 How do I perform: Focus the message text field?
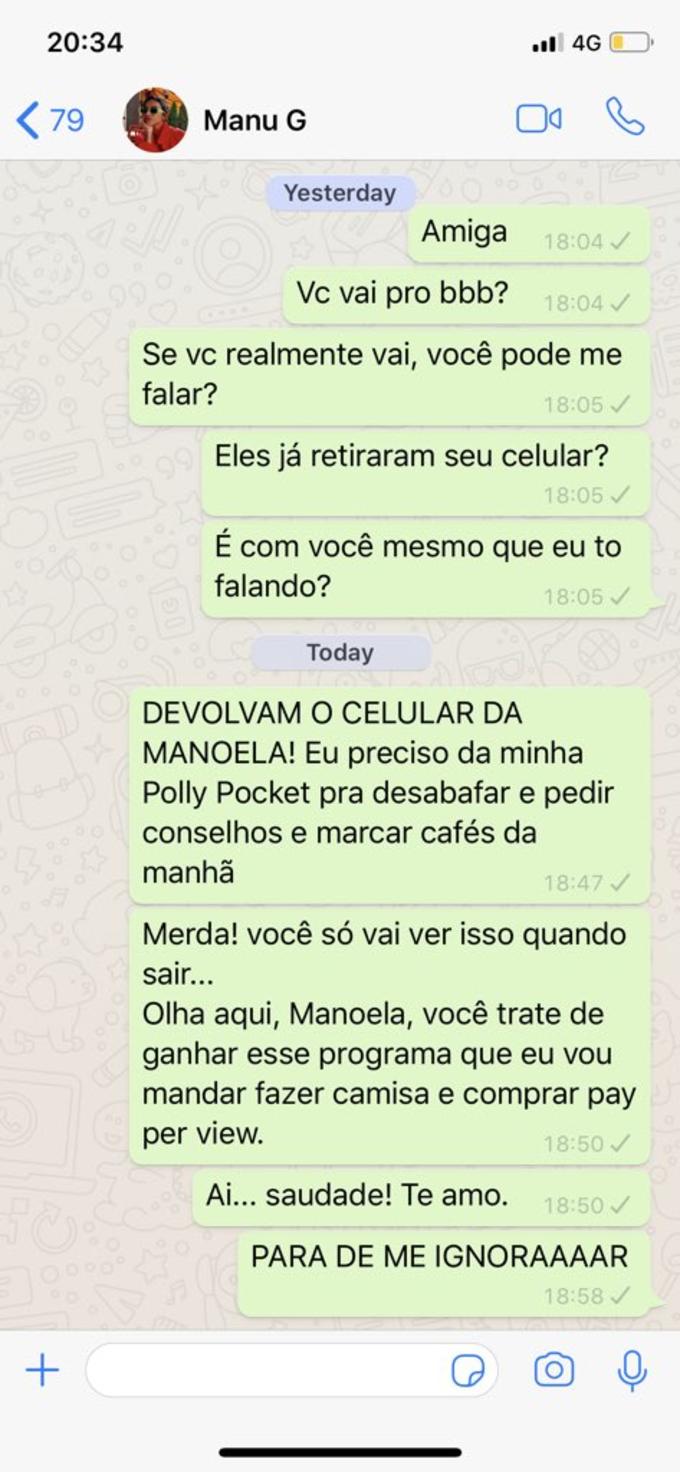click(x=265, y=1370)
